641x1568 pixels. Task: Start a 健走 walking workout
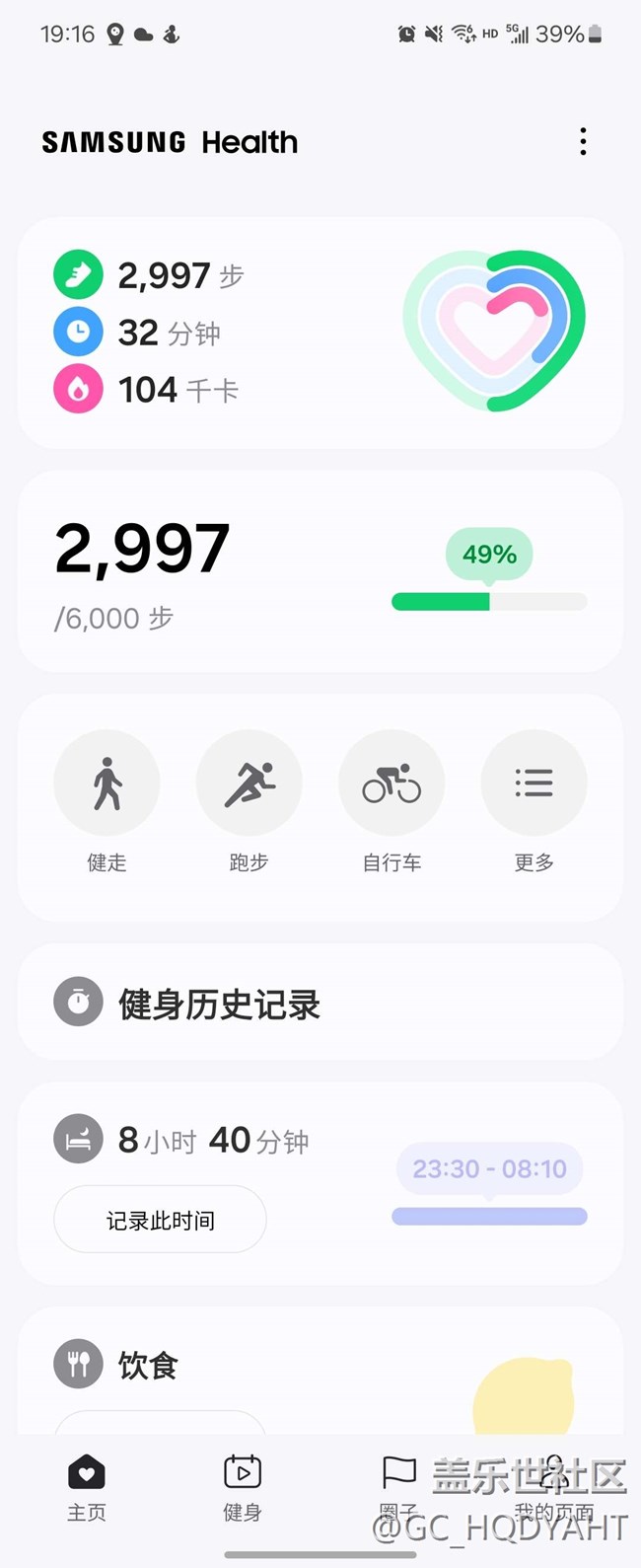point(107,784)
